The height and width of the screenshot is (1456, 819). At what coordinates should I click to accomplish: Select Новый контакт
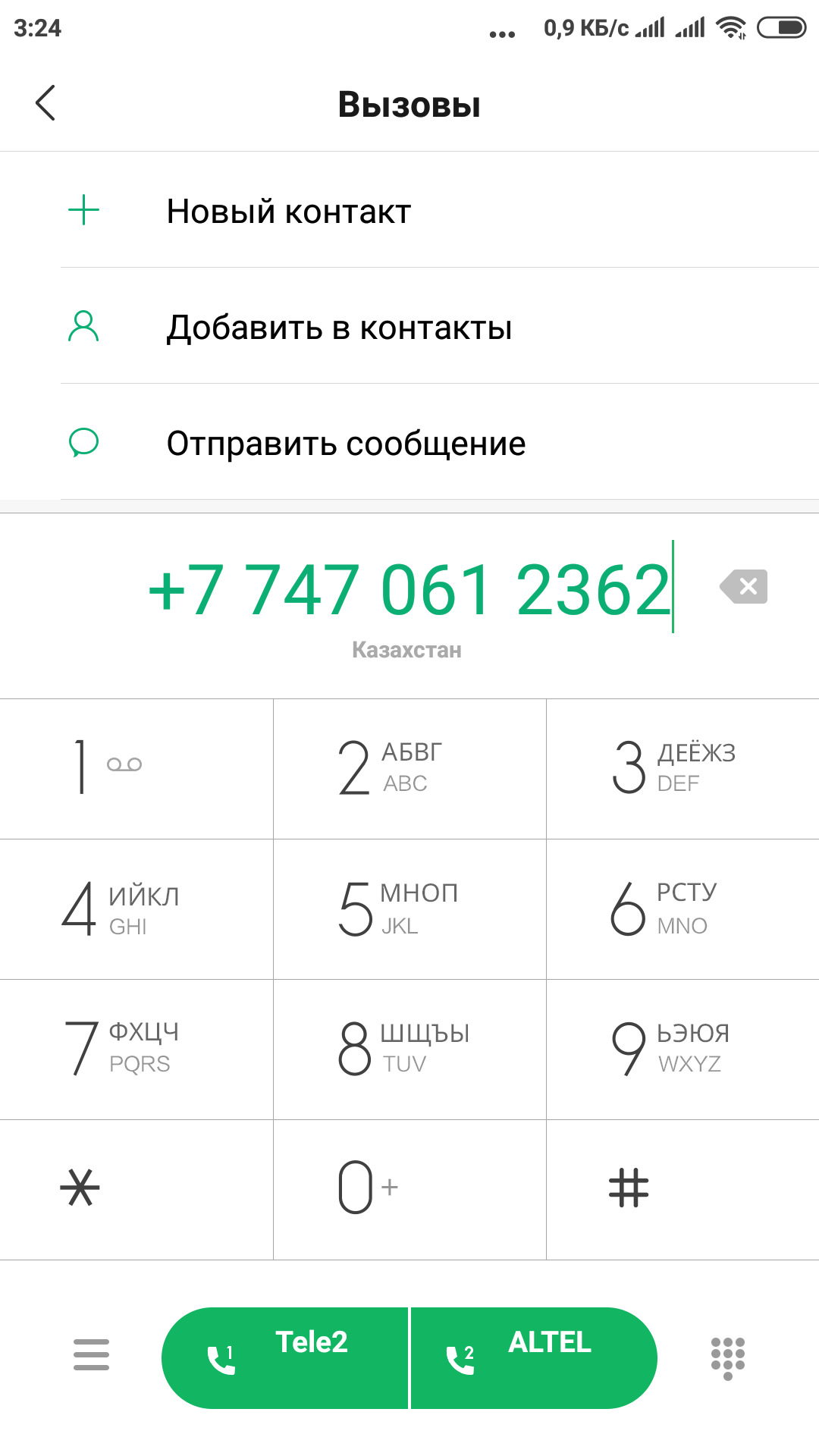[x=288, y=211]
